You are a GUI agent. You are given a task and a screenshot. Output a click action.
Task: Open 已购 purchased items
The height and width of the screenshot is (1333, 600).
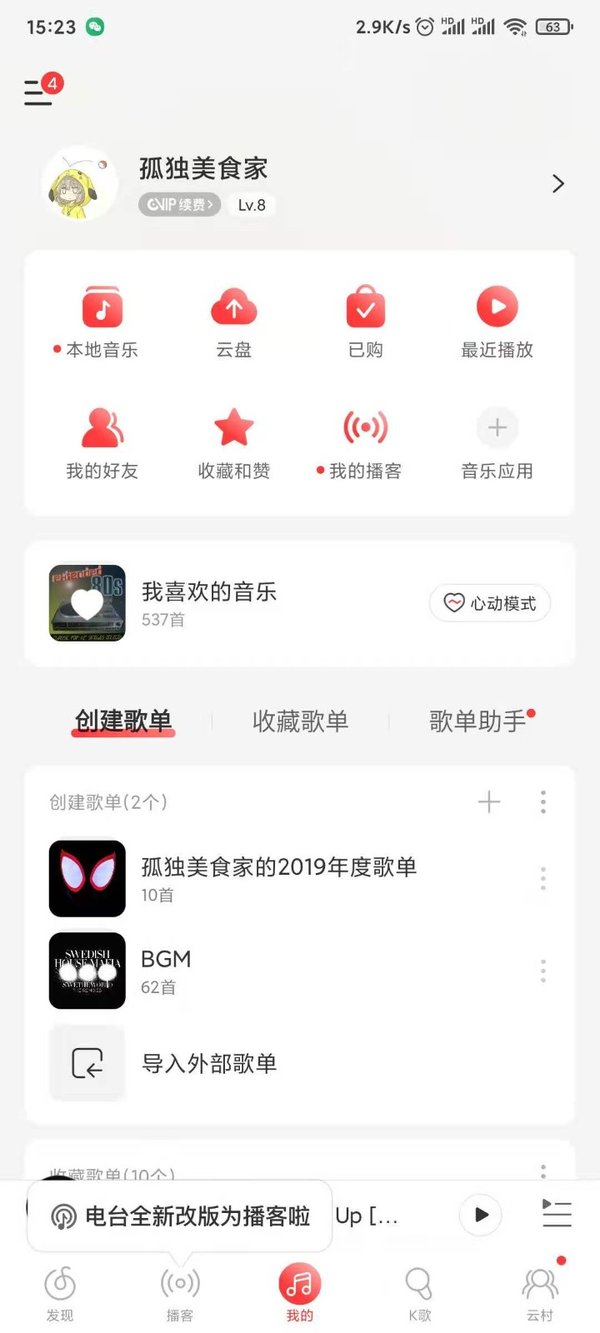pyautogui.click(x=365, y=321)
